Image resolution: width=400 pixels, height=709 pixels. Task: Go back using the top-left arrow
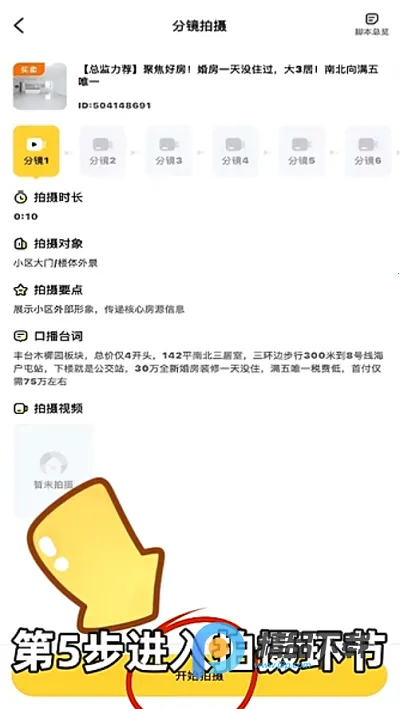pos(19,26)
